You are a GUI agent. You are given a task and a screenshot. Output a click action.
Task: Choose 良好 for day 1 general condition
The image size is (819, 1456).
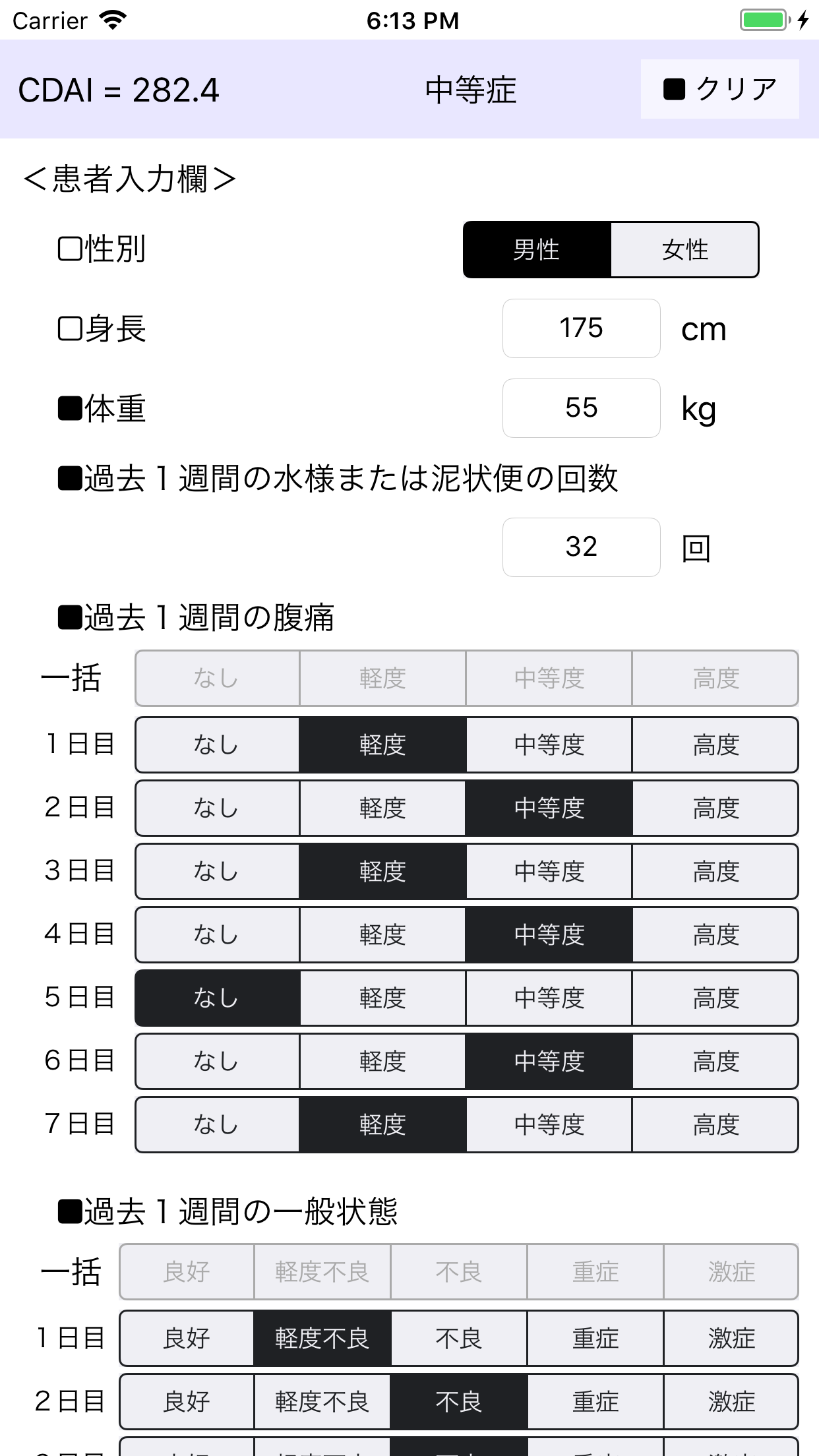coord(187,1339)
